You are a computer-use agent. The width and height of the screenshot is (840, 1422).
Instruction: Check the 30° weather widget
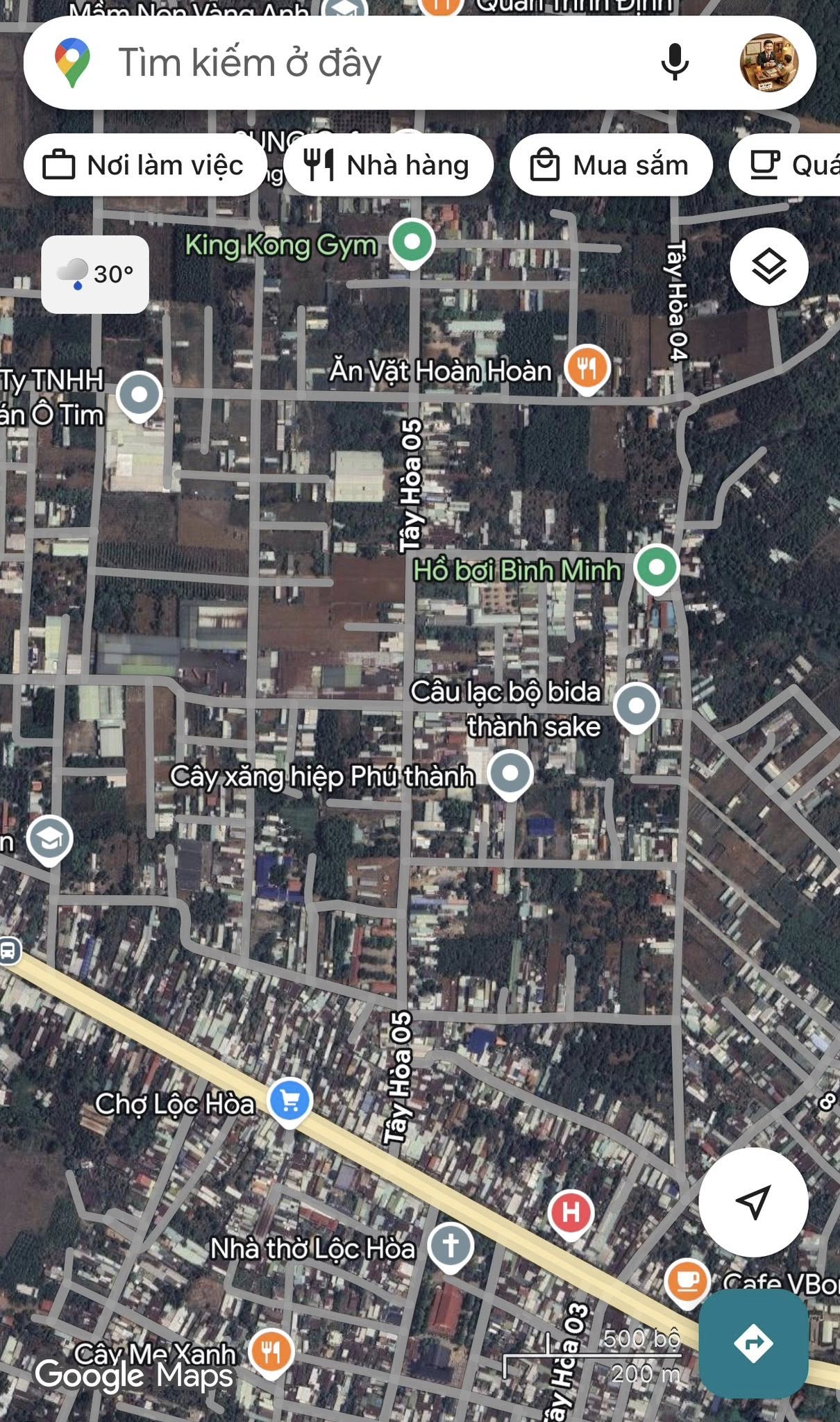[x=95, y=274]
